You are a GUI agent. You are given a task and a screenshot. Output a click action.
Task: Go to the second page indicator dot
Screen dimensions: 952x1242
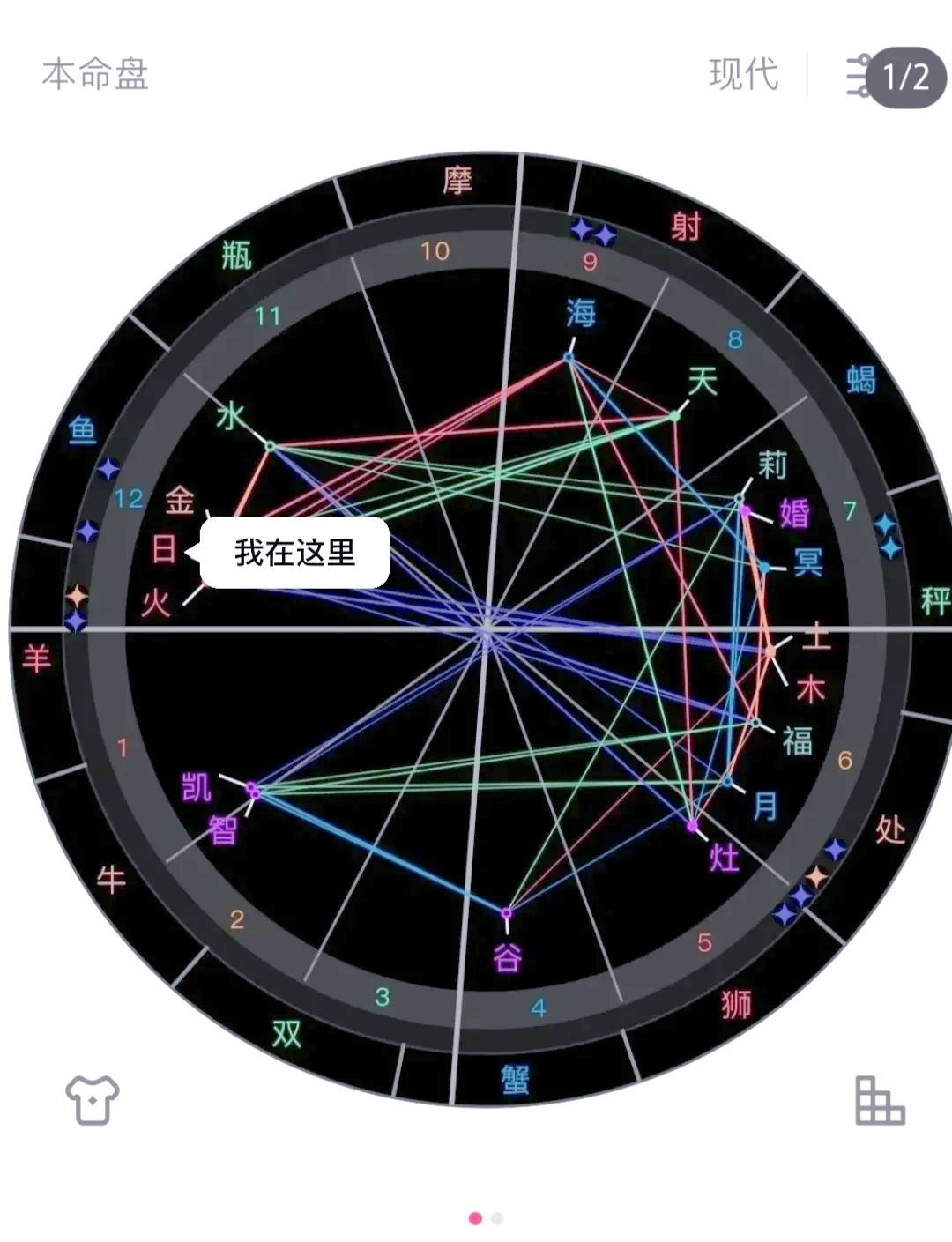[497, 1218]
